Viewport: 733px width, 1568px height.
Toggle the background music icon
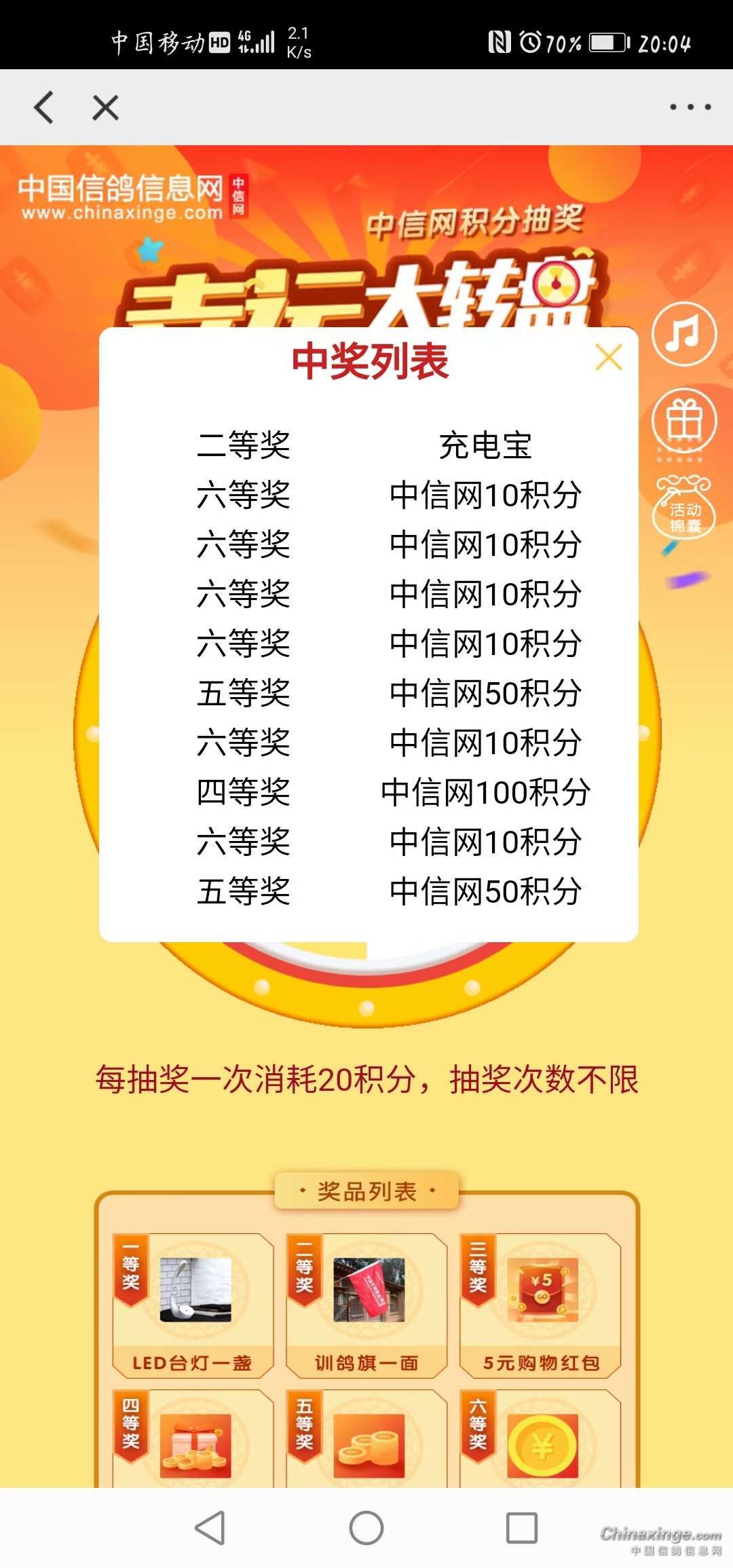683,334
